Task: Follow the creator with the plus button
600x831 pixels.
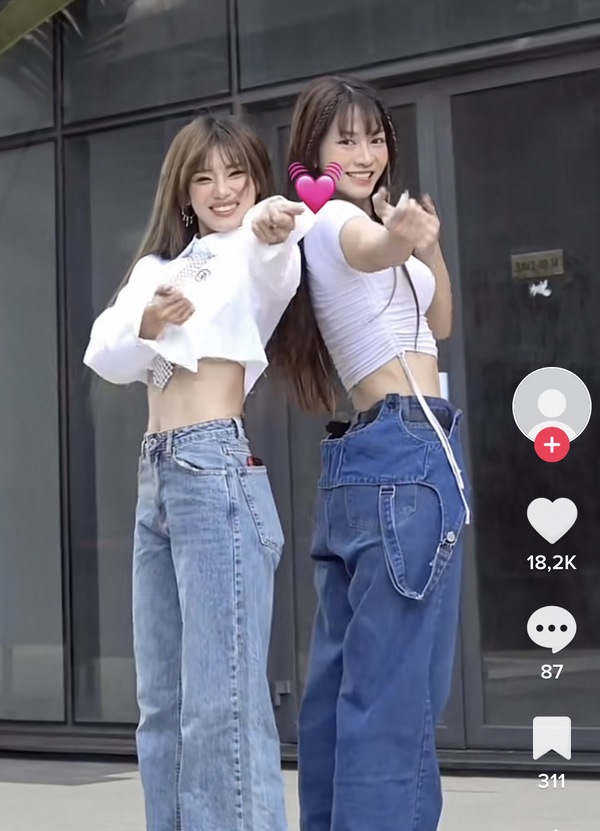Action: pyautogui.click(x=551, y=444)
